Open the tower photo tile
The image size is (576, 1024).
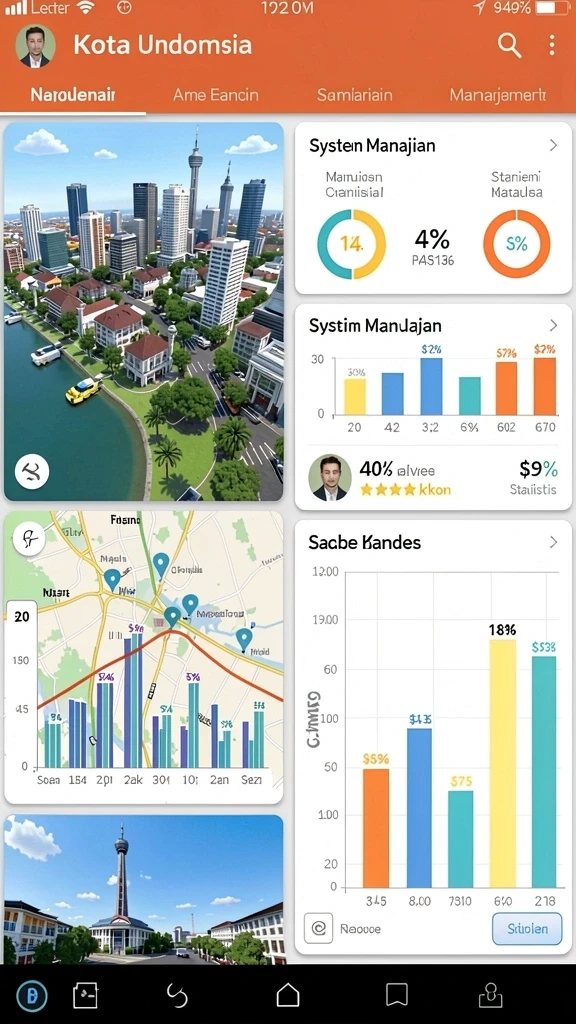[144, 889]
